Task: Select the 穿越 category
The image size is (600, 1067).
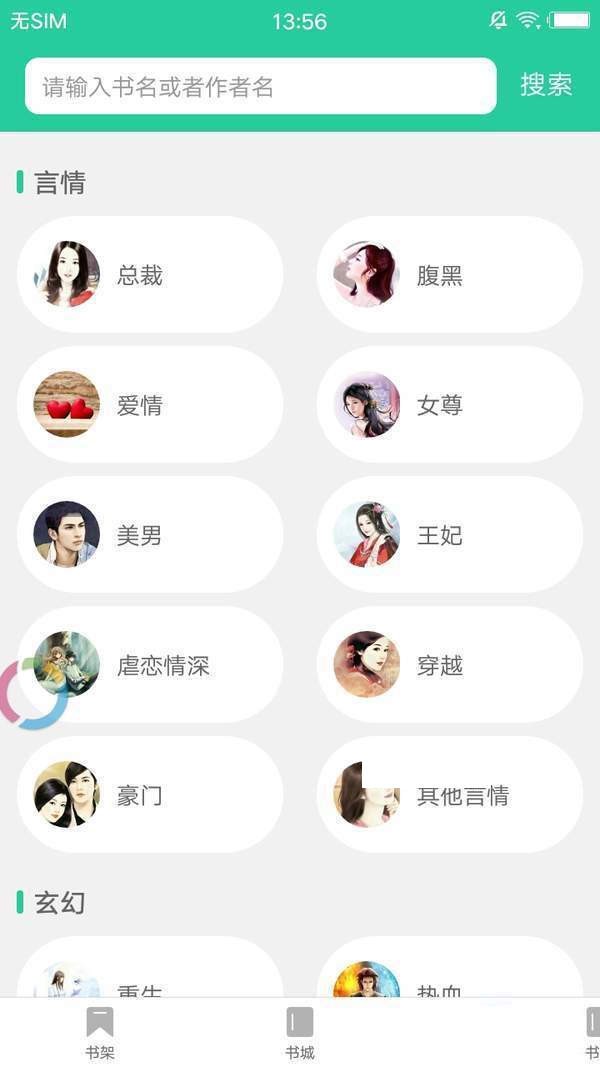Action: [450, 665]
